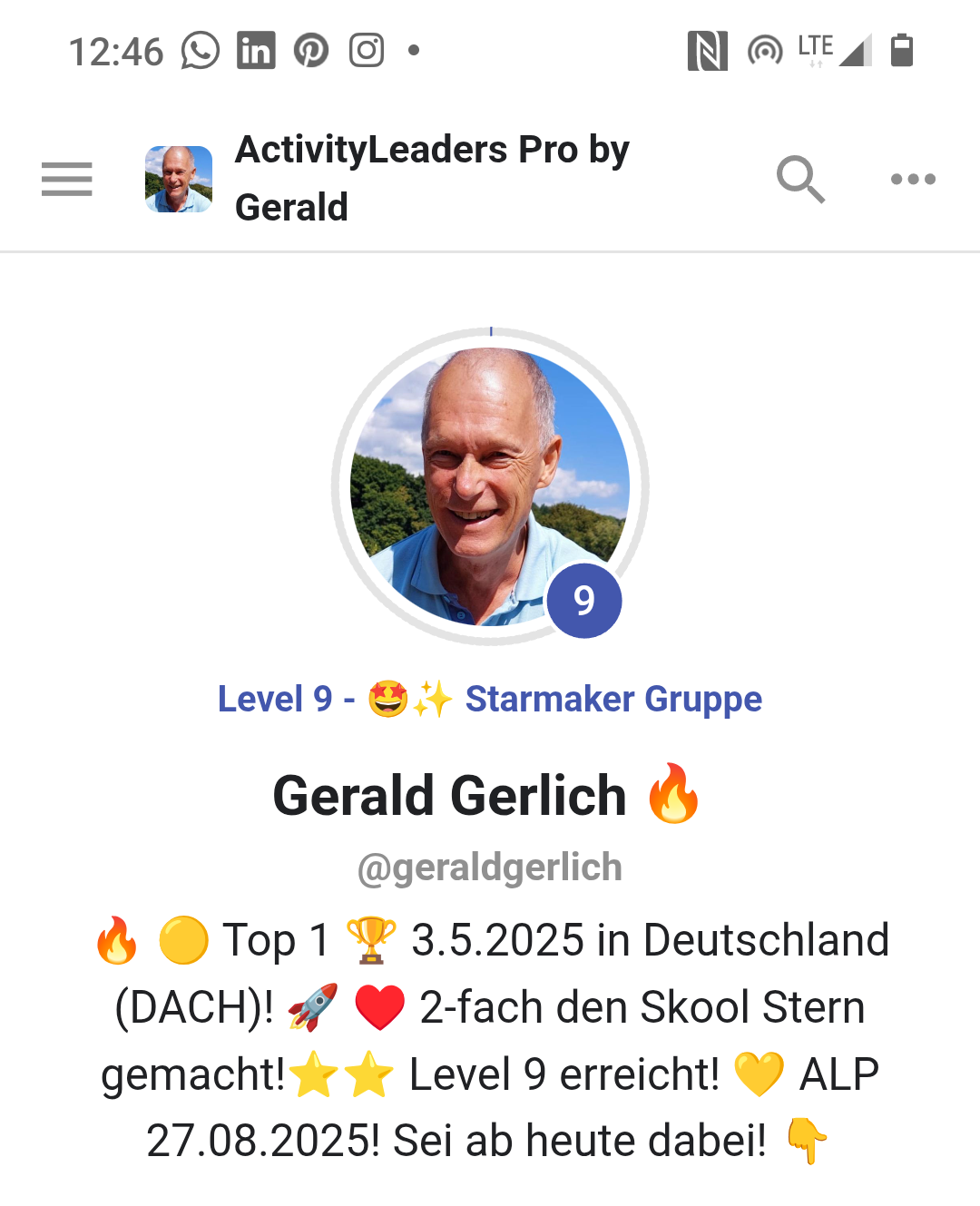Open the three-dot overflow menu
This screenshot has width=980, height=1206.
[x=913, y=179]
